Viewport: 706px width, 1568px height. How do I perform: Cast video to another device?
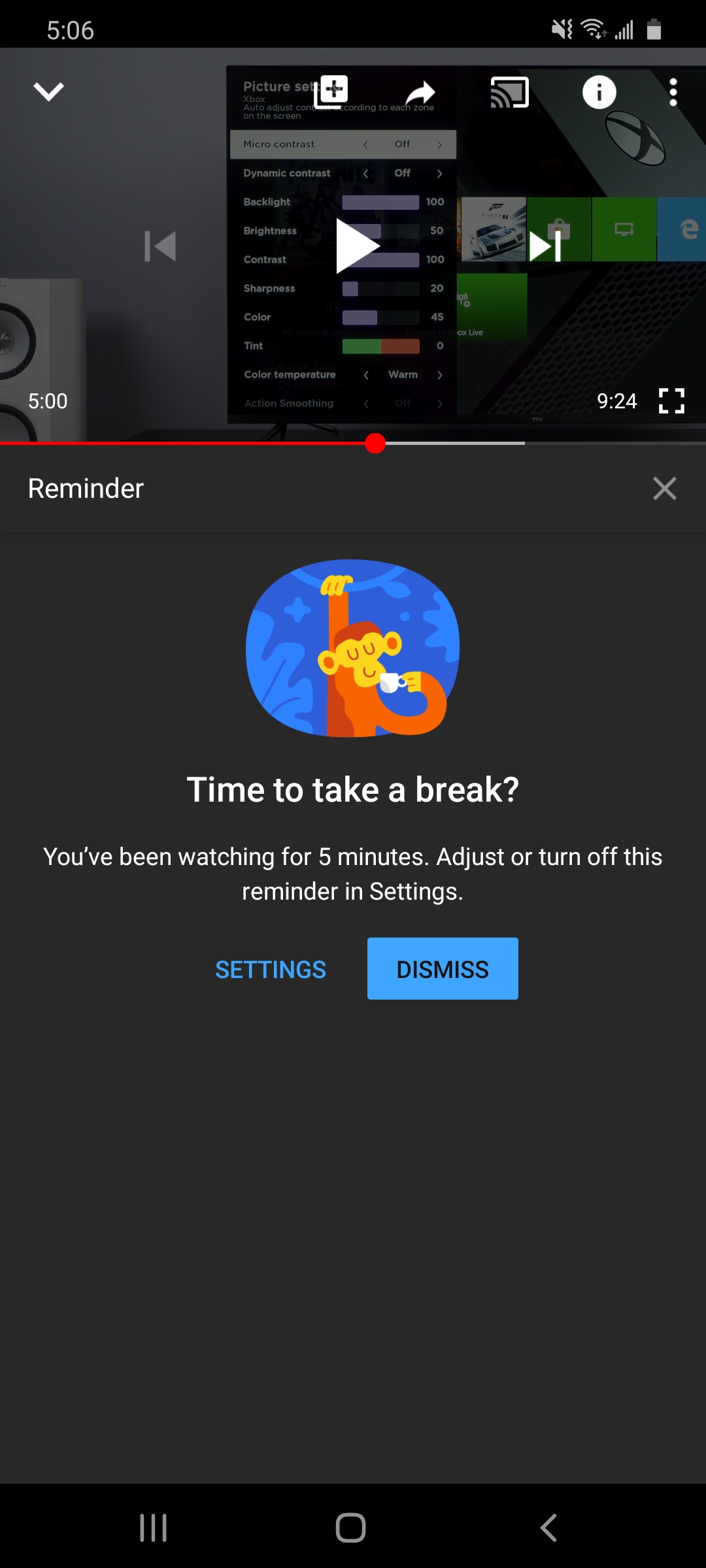pos(509,92)
